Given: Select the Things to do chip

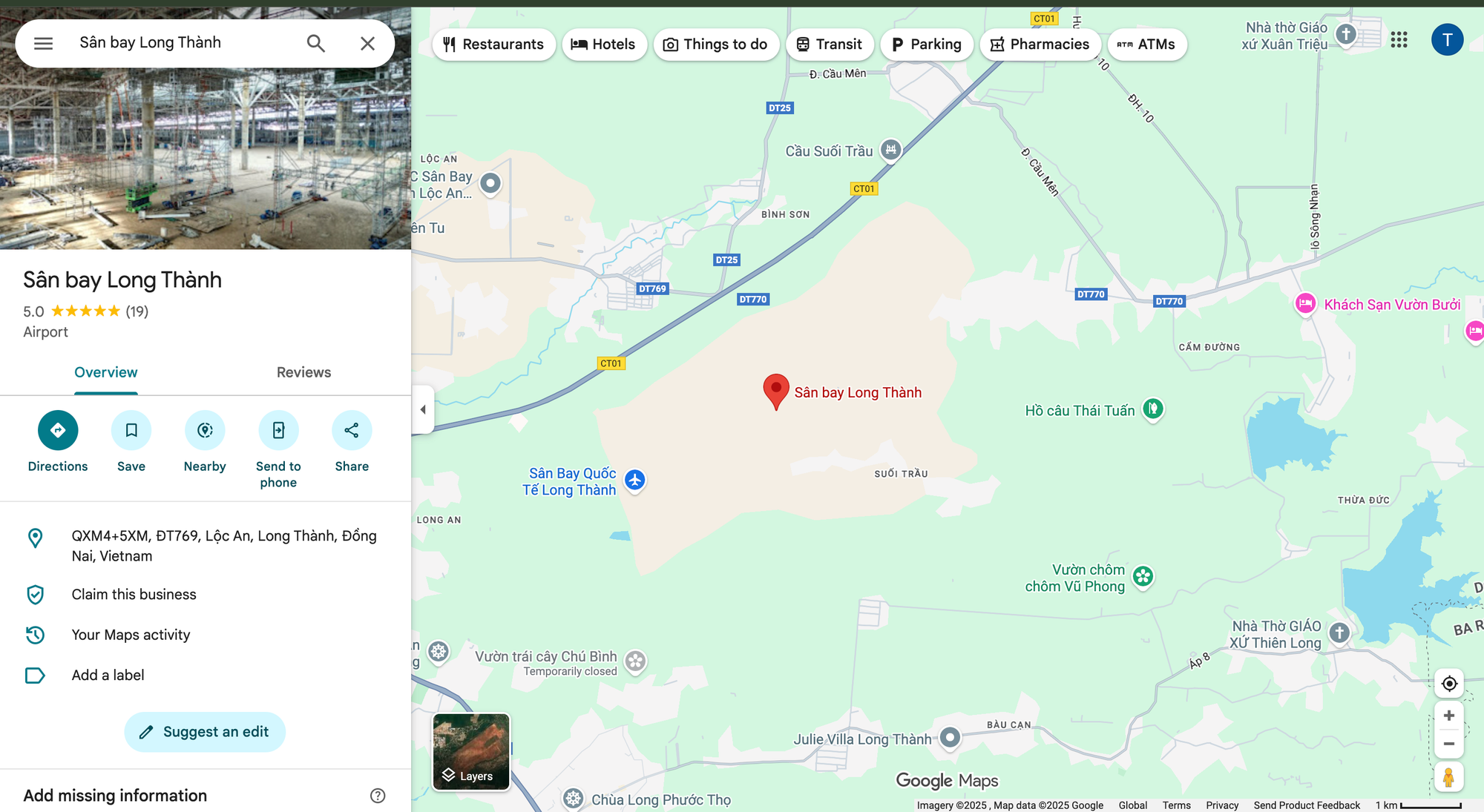Looking at the screenshot, I should 715,44.
